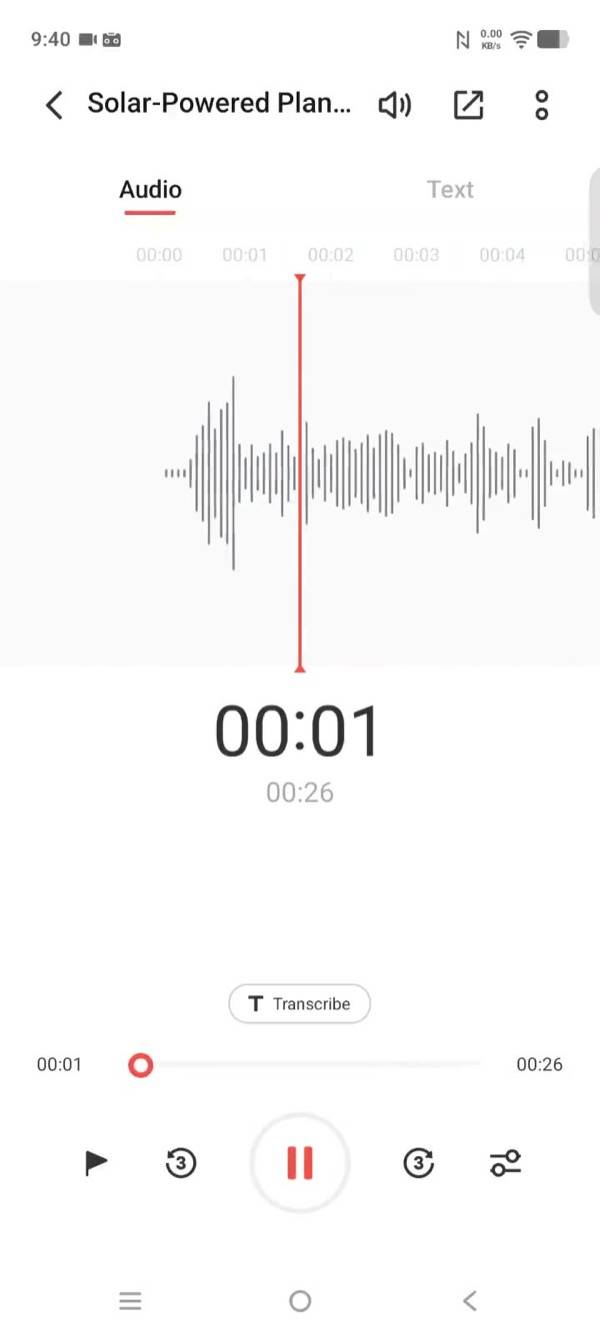This screenshot has height=1333, width=600.
Task: Pause the audio playback
Action: click(300, 1162)
